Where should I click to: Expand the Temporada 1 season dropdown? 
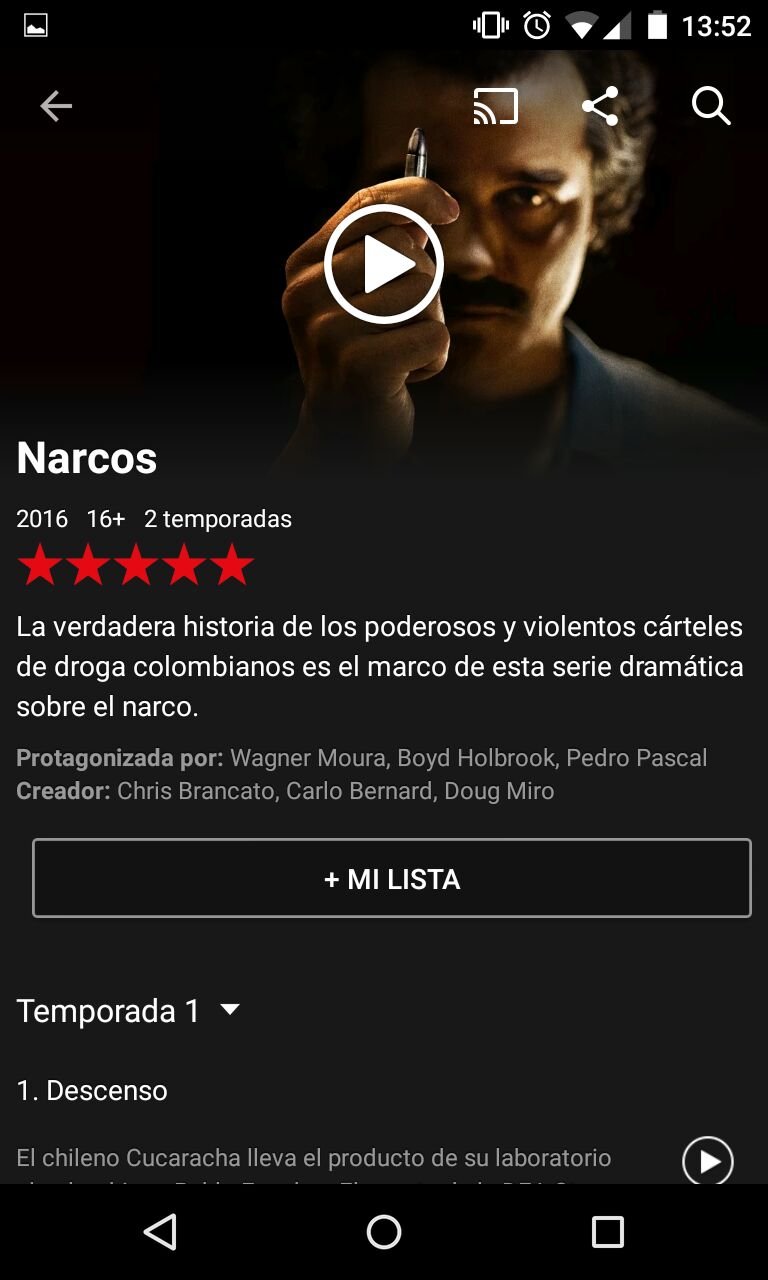(x=130, y=1011)
